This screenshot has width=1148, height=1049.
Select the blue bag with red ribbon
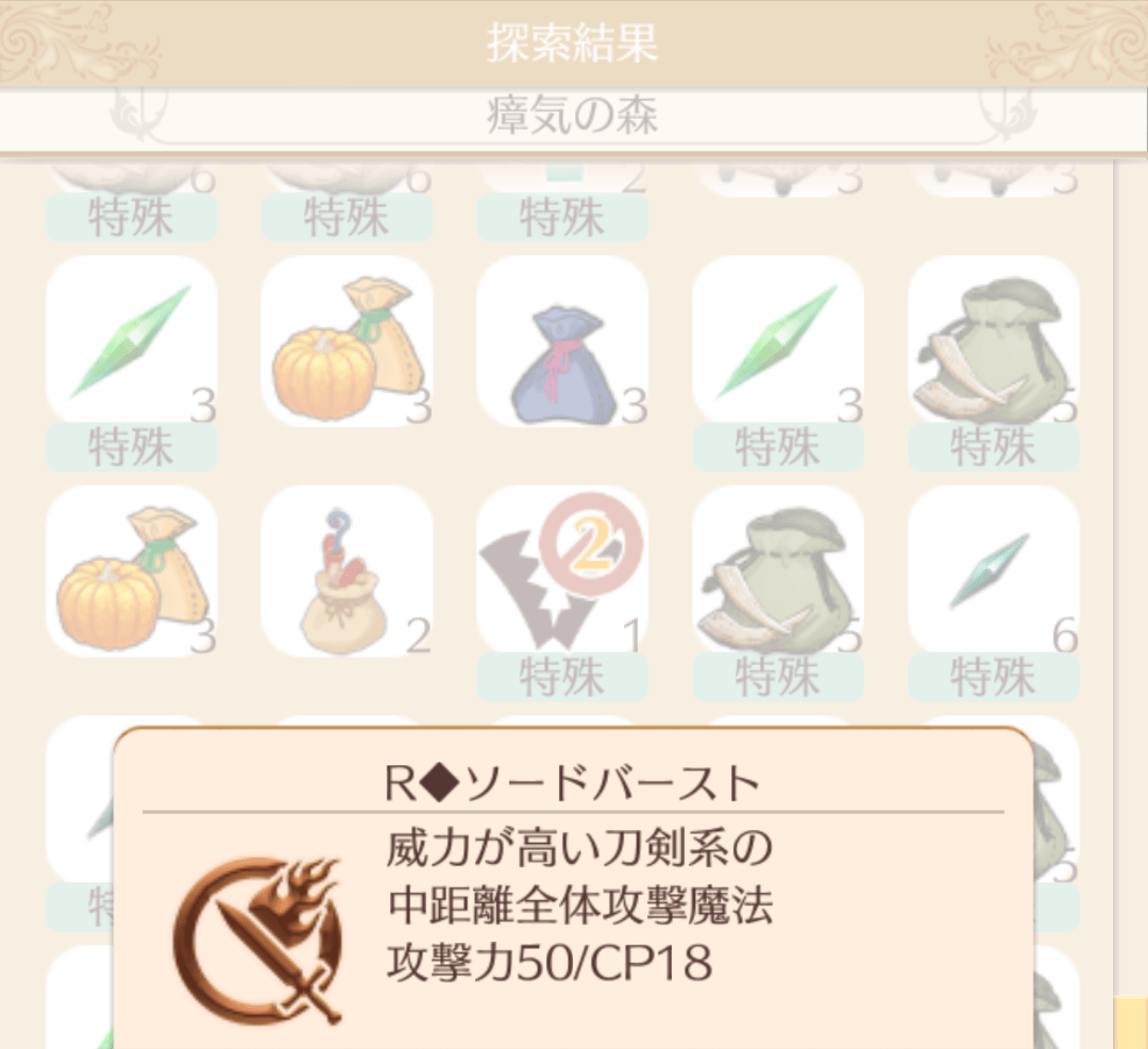coord(562,343)
